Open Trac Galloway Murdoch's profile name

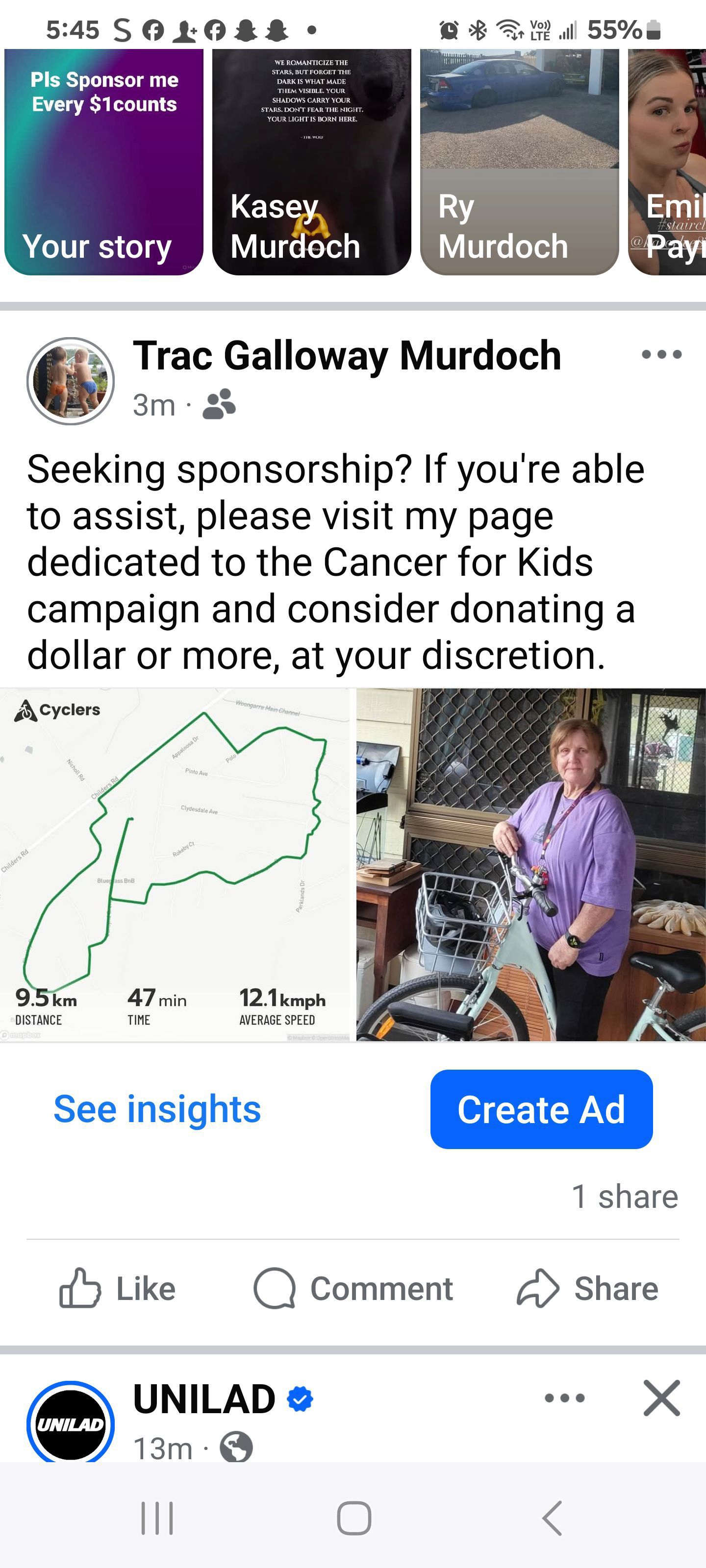(x=347, y=355)
